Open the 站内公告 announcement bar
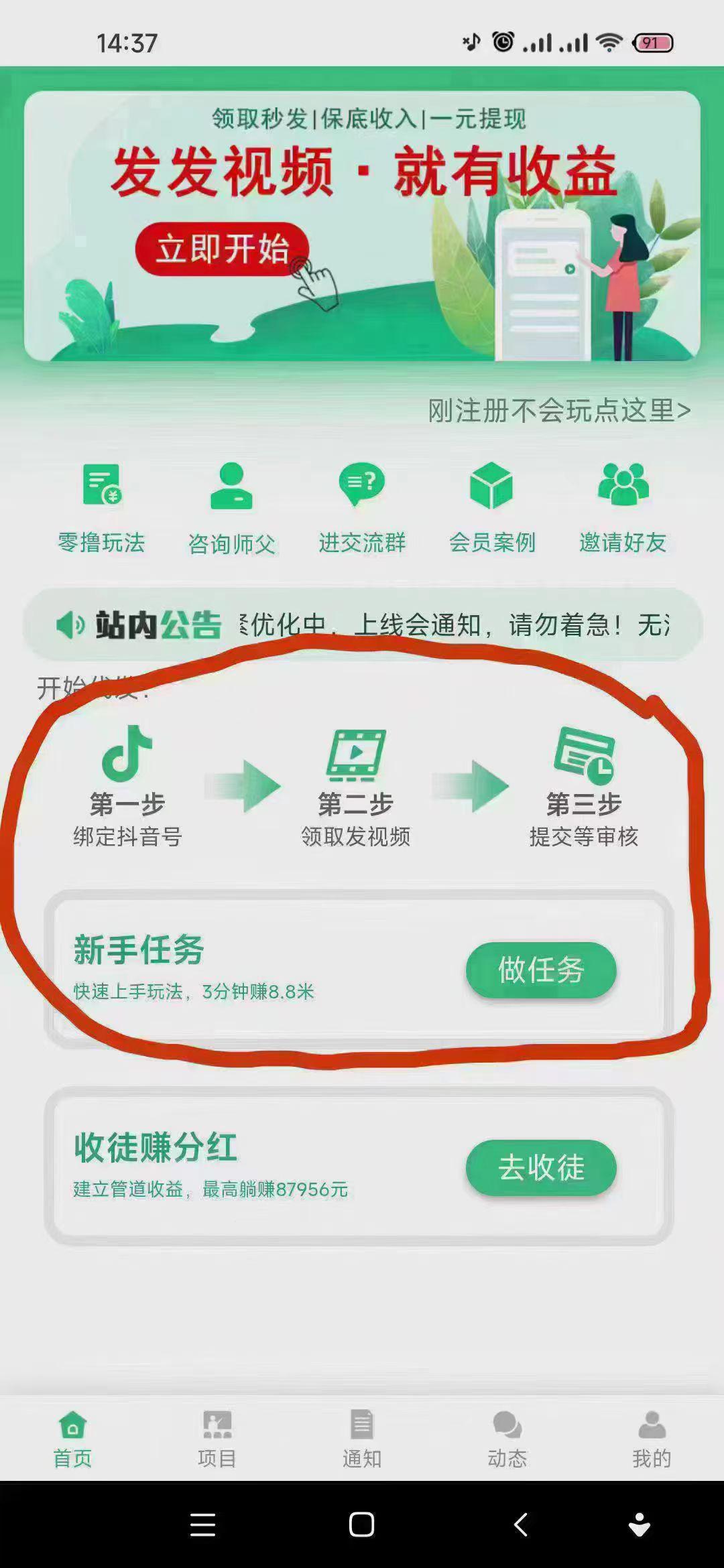The image size is (724, 1568). pyautogui.click(x=362, y=625)
